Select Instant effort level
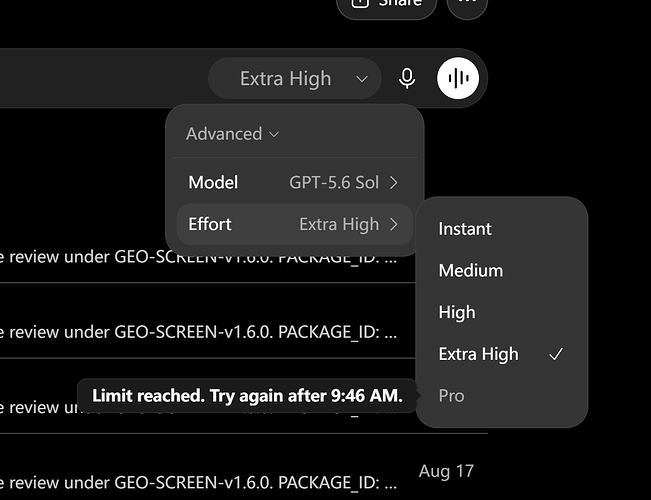 (502, 229)
